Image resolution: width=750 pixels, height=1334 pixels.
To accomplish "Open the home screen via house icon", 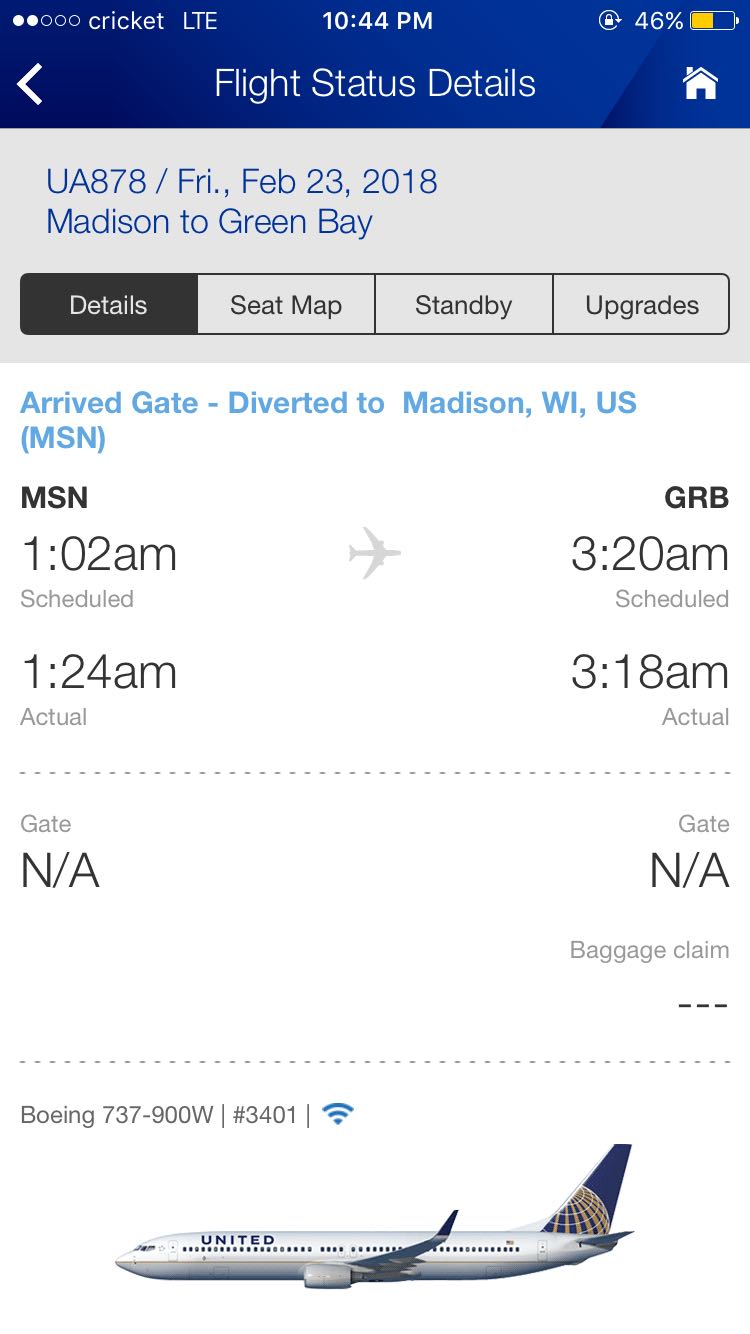I will click(700, 83).
